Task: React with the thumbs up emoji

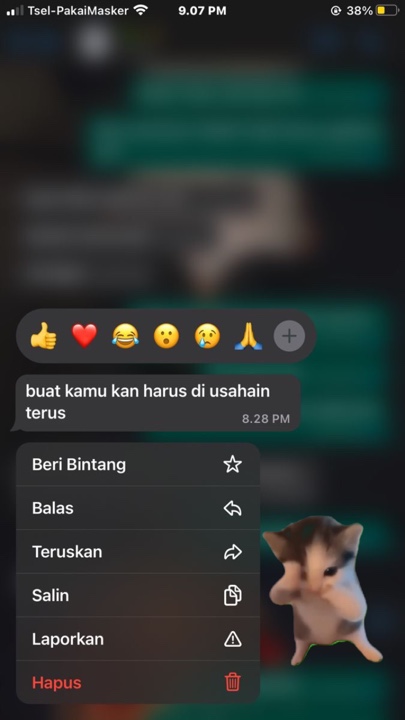Action: 44,336
